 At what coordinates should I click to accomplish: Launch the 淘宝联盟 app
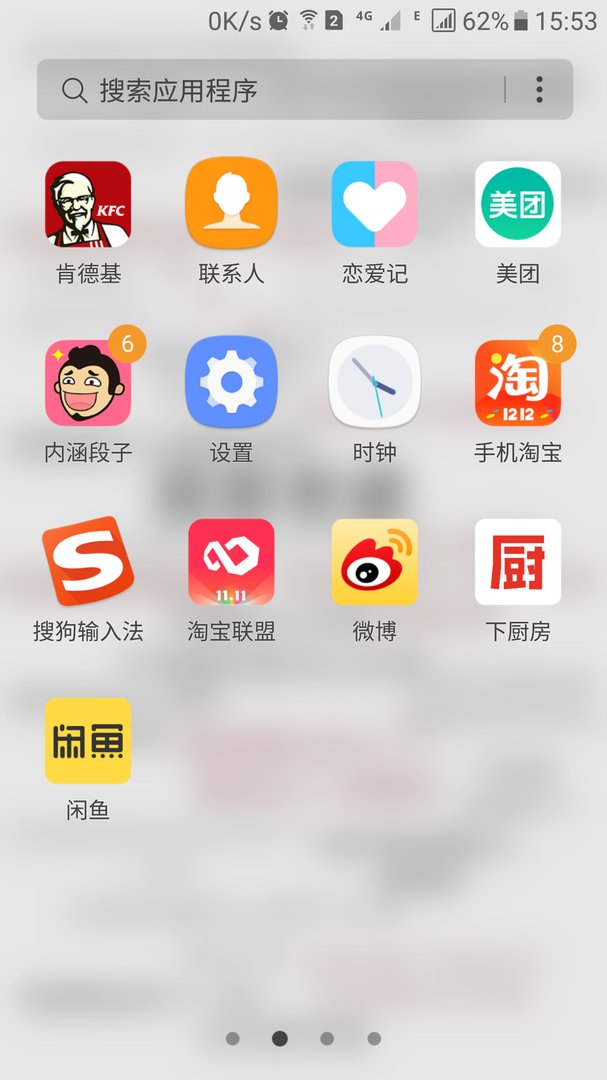click(231, 562)
